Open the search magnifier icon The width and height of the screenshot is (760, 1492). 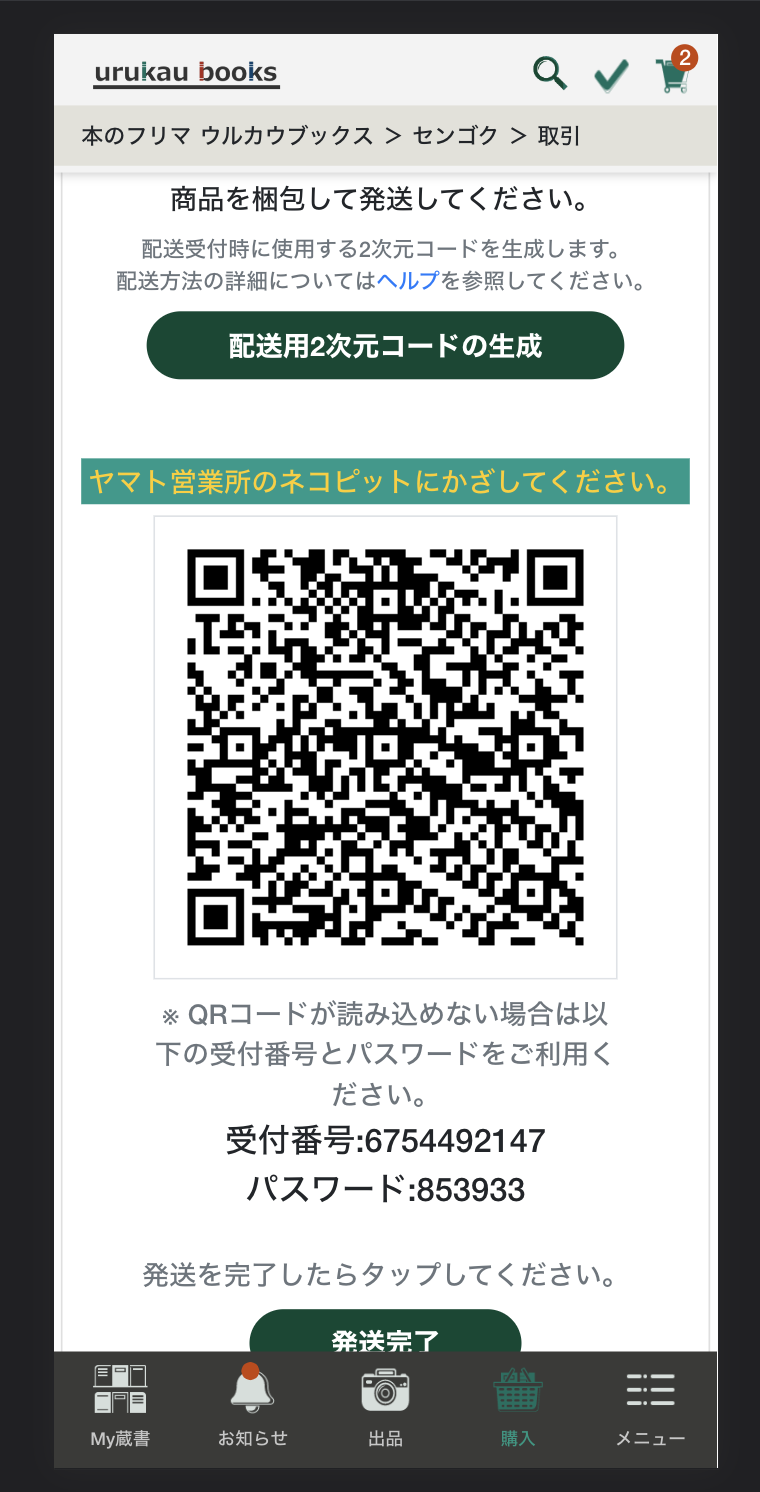click(x=549, y=73)
